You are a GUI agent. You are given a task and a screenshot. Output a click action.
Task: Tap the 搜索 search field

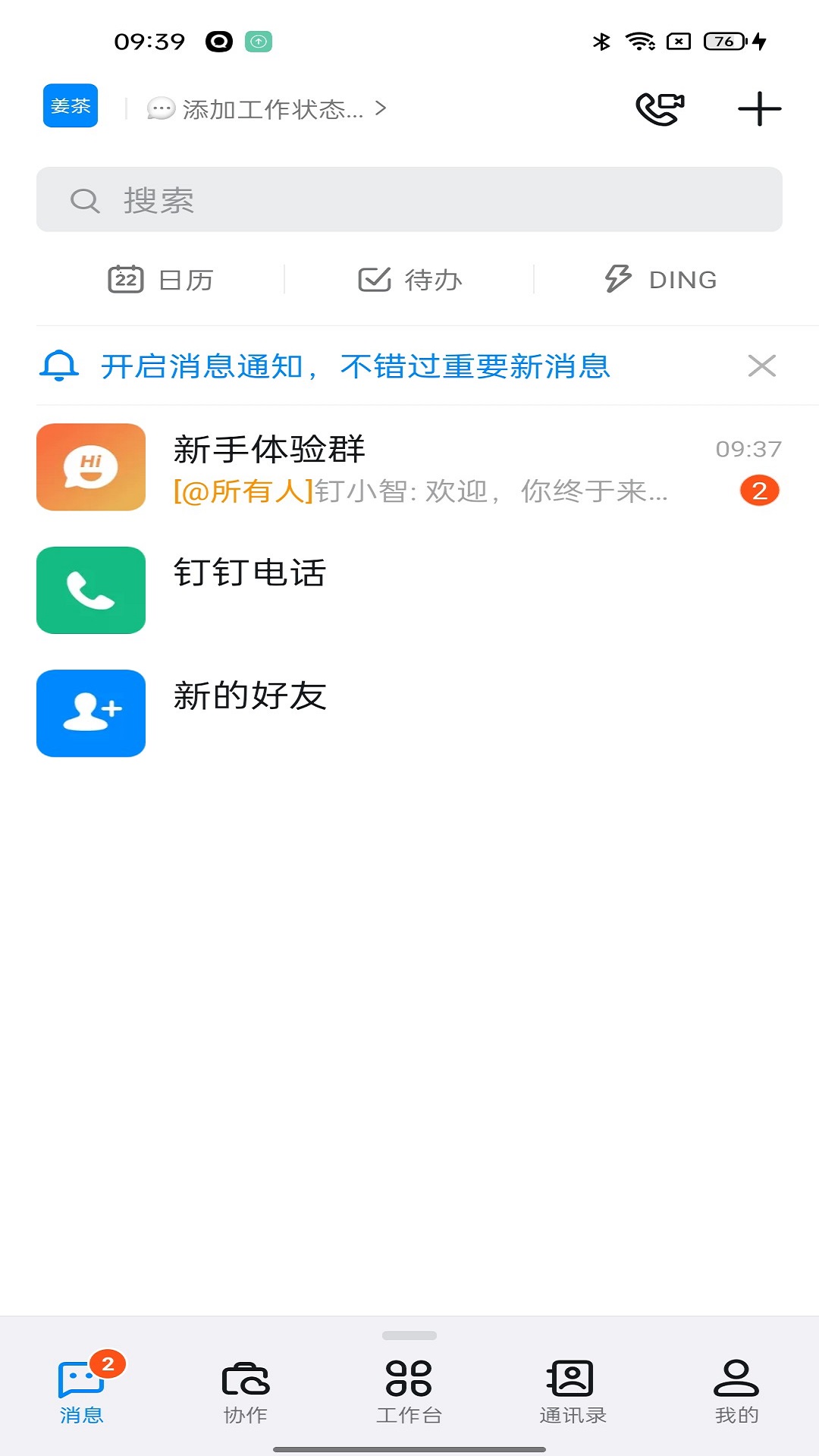tap(409, 200)
